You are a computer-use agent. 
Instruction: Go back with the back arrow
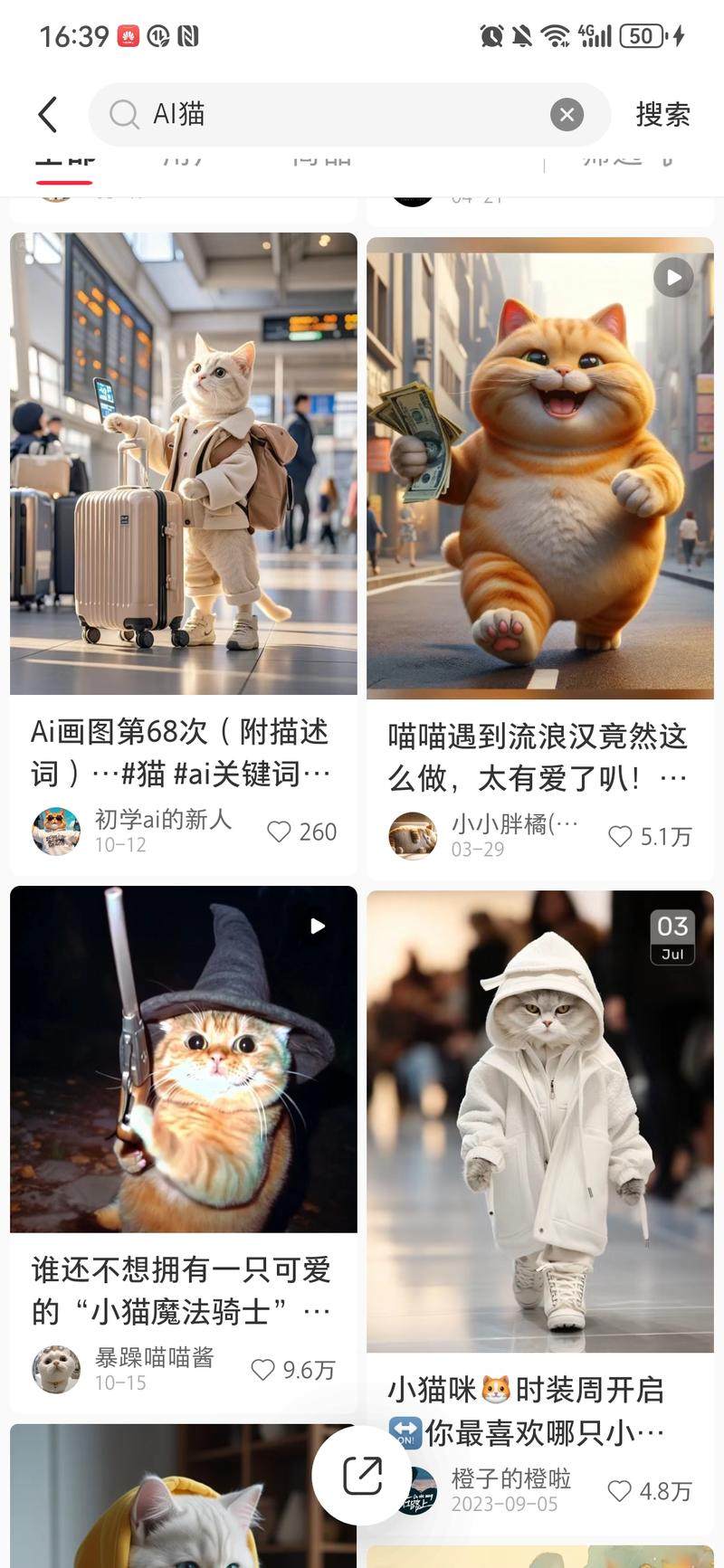point(48,115)
